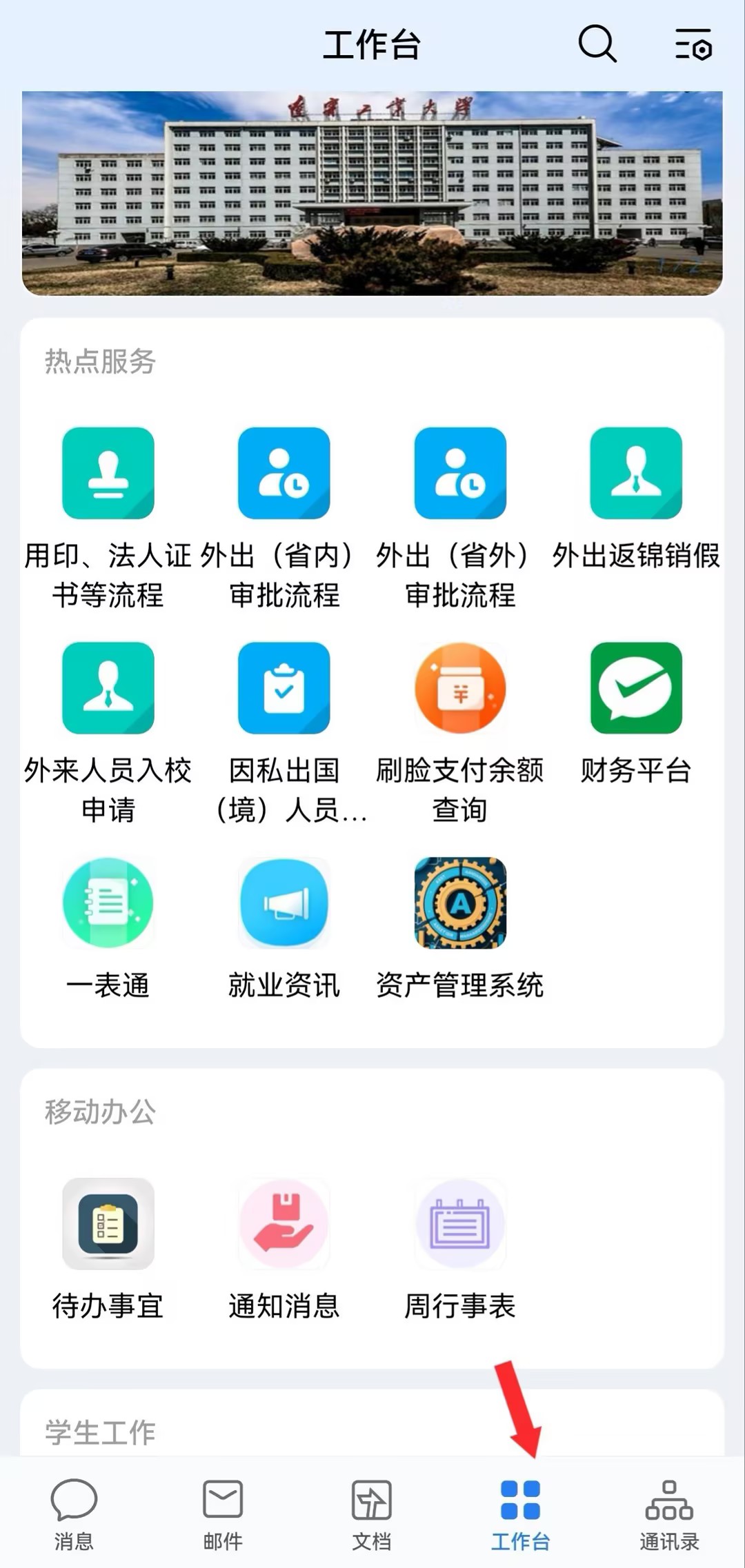Image resolution: width=745 pixels, height=1568 pixels.
Task: Open 外来人员入校申请
Action: 108,688
